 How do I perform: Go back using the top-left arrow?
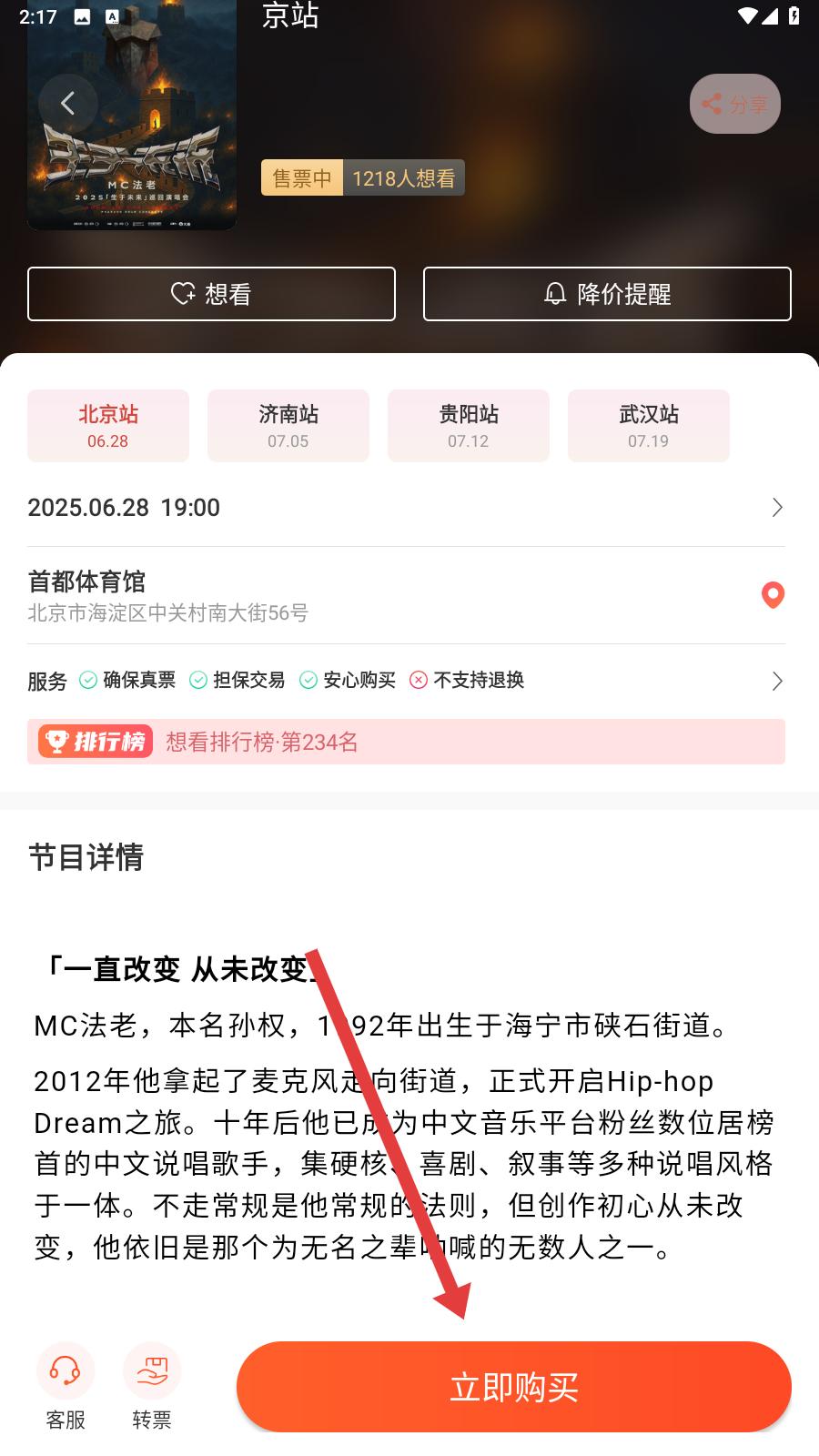67,104
